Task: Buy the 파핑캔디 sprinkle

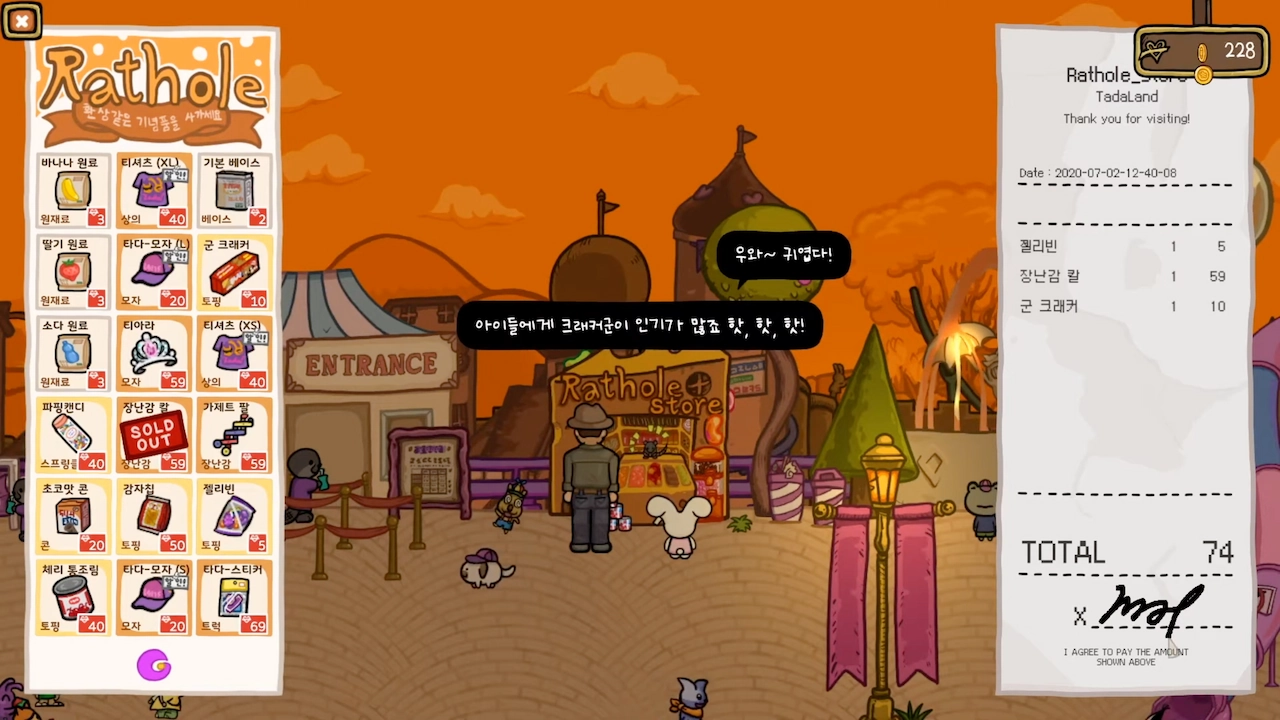Action: (72, 434)
